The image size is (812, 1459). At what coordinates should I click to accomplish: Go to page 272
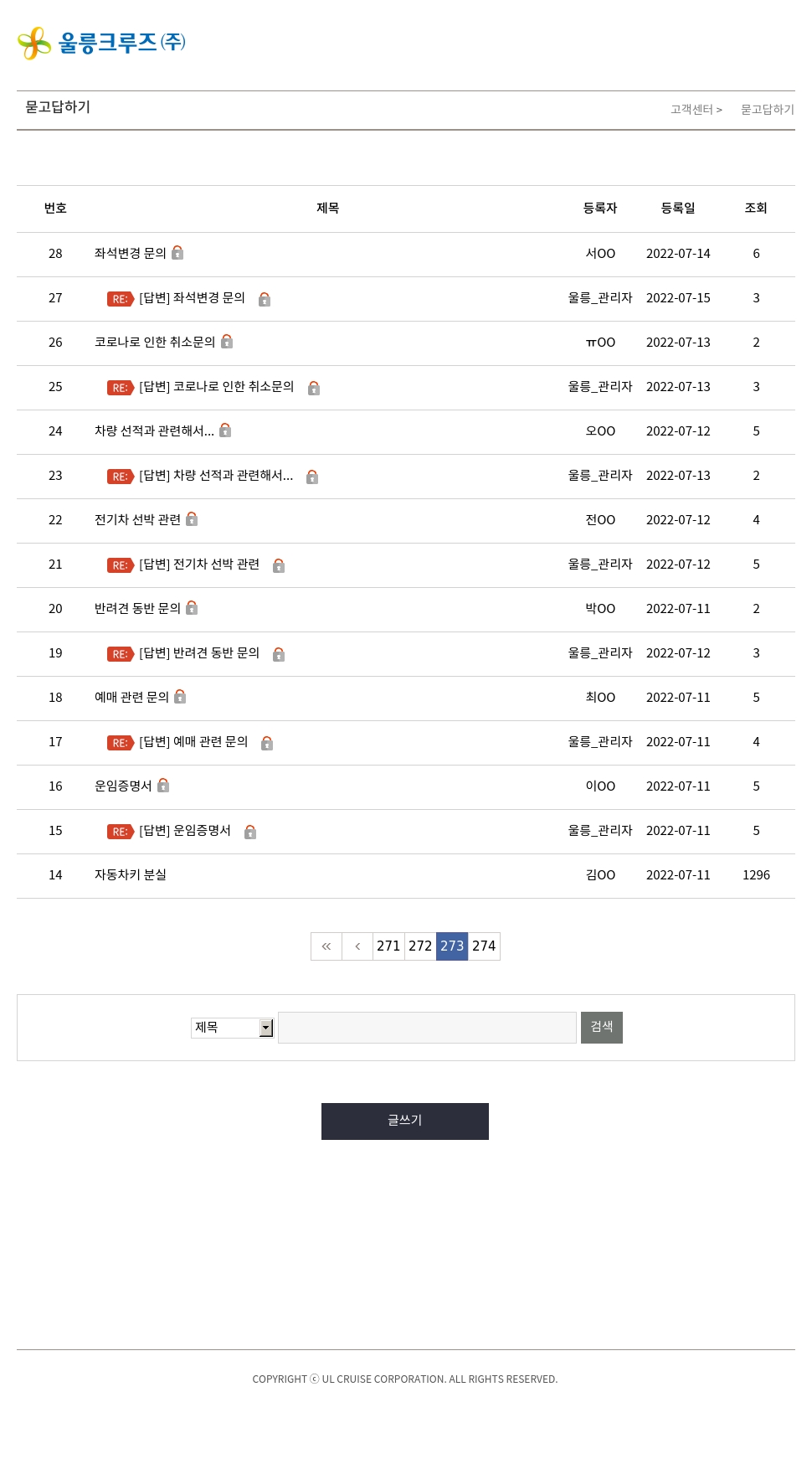click(x=420, y=946)
